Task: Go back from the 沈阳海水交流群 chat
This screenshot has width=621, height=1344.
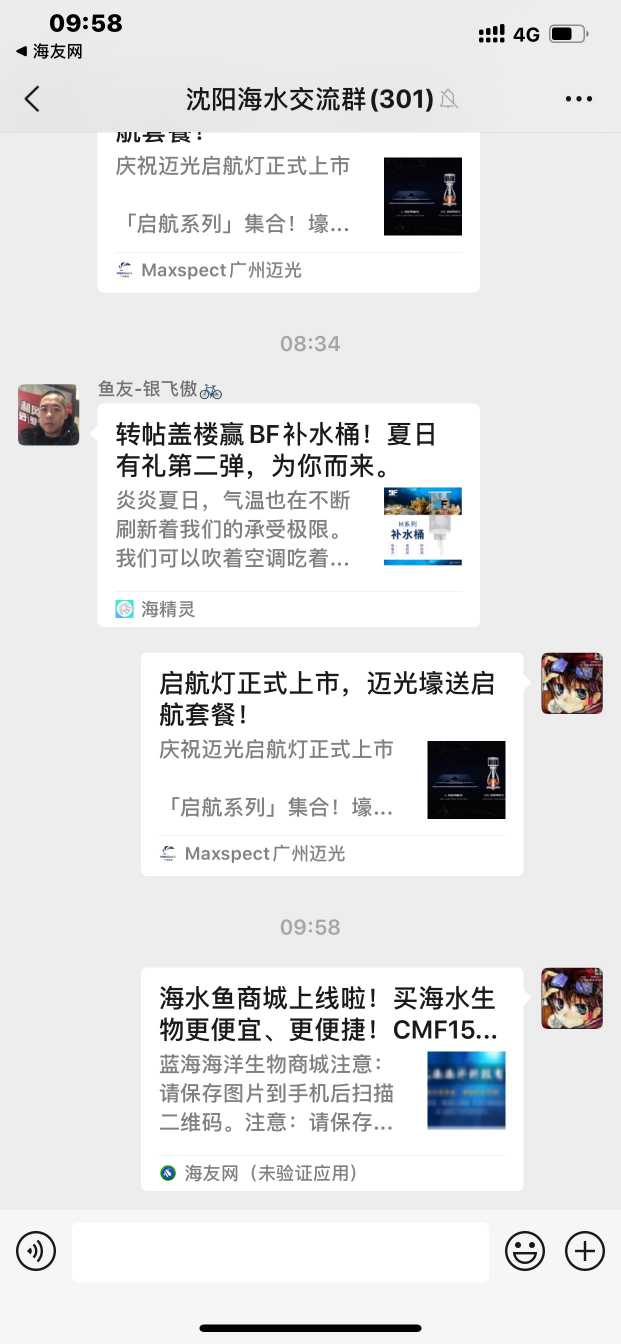Action: (32, 99)
